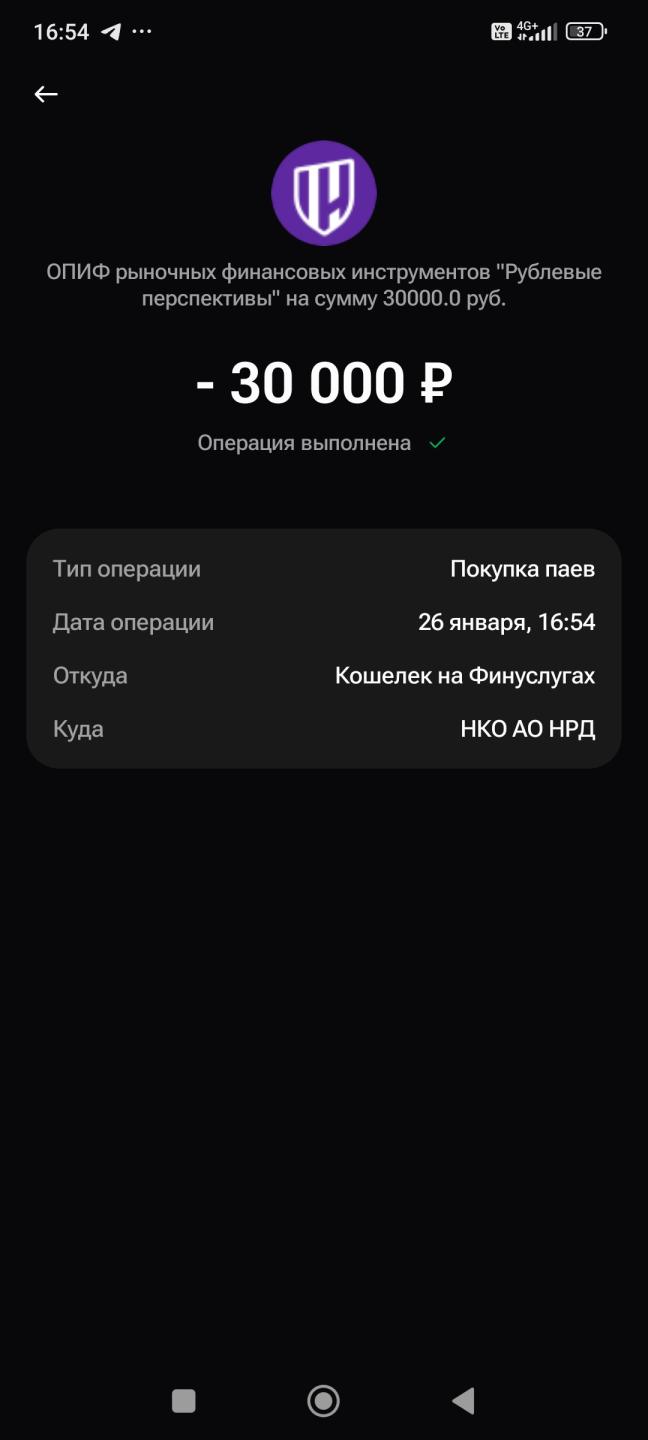This screenshot has width=648, height=1440.
Task: Tap the system back triangle
Action: click(x=463, y=1401)
